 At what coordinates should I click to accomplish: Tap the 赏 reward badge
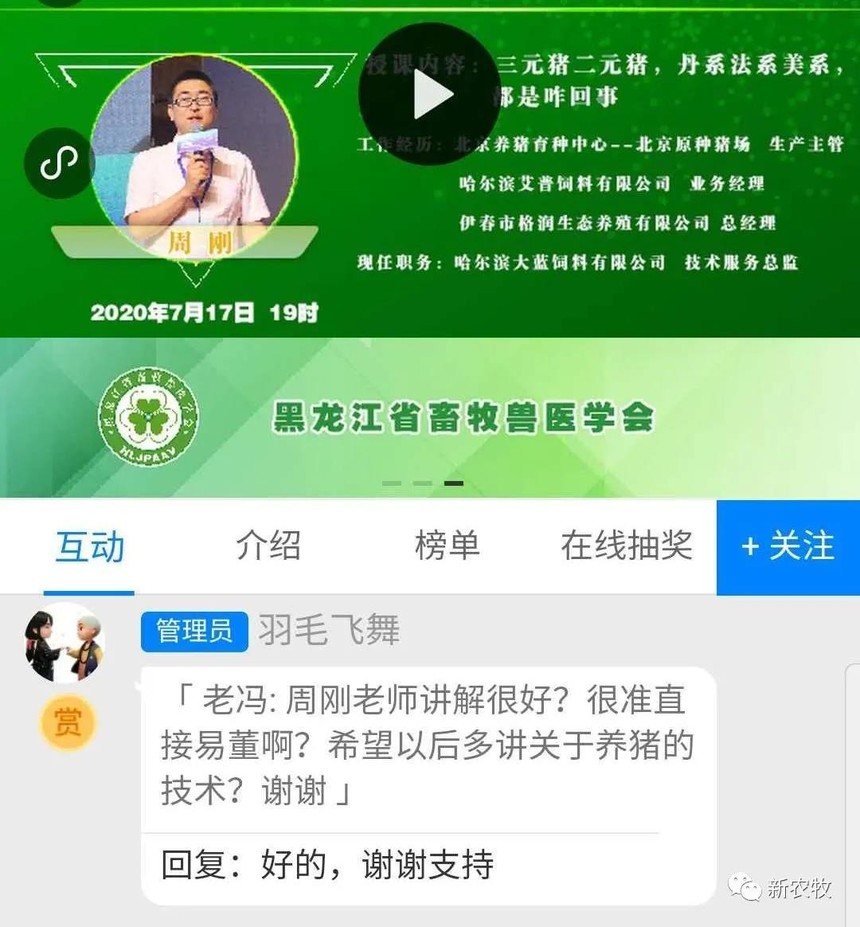tap(68, 722)
